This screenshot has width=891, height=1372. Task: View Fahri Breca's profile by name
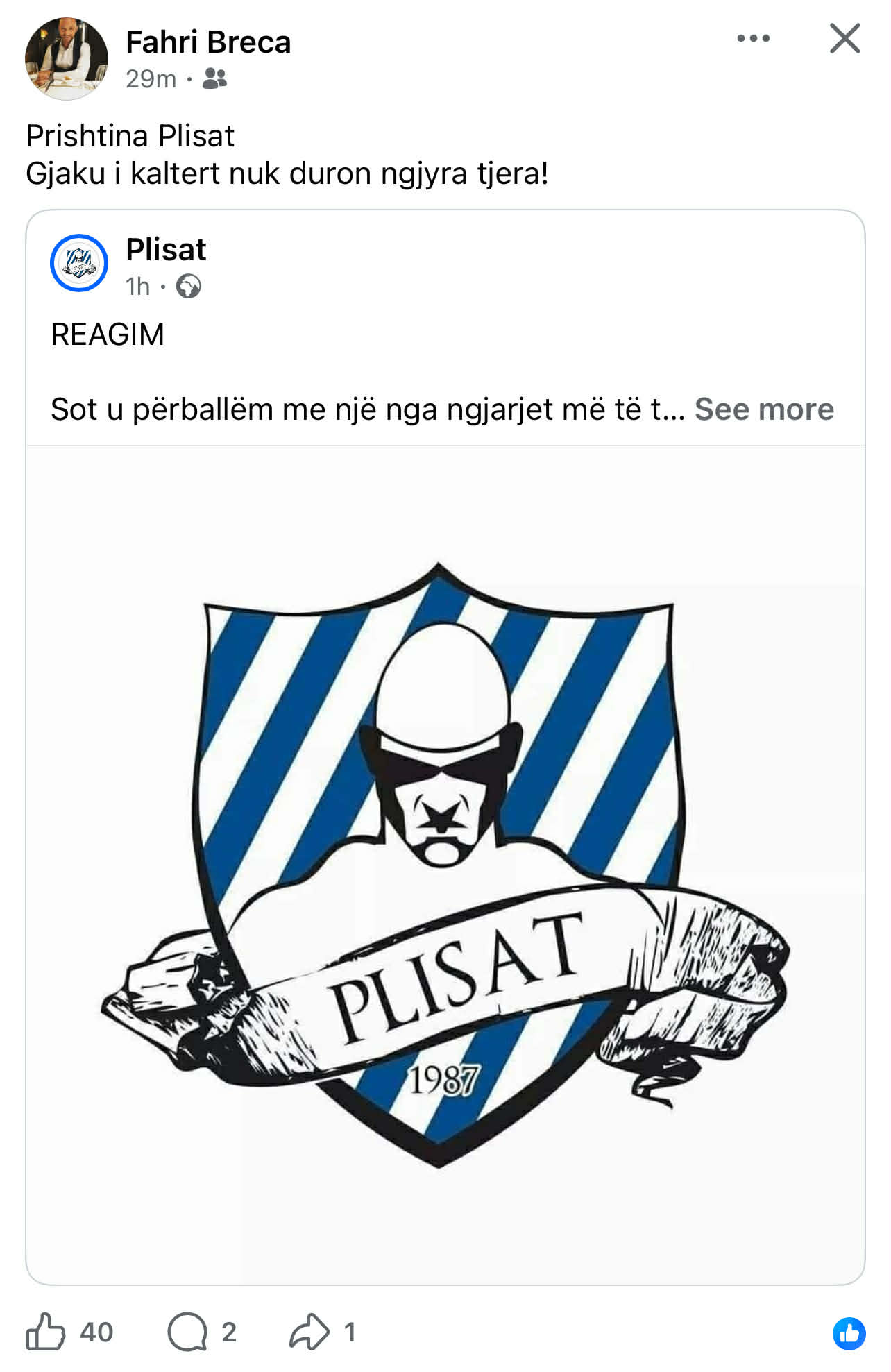tap(207, 42)
